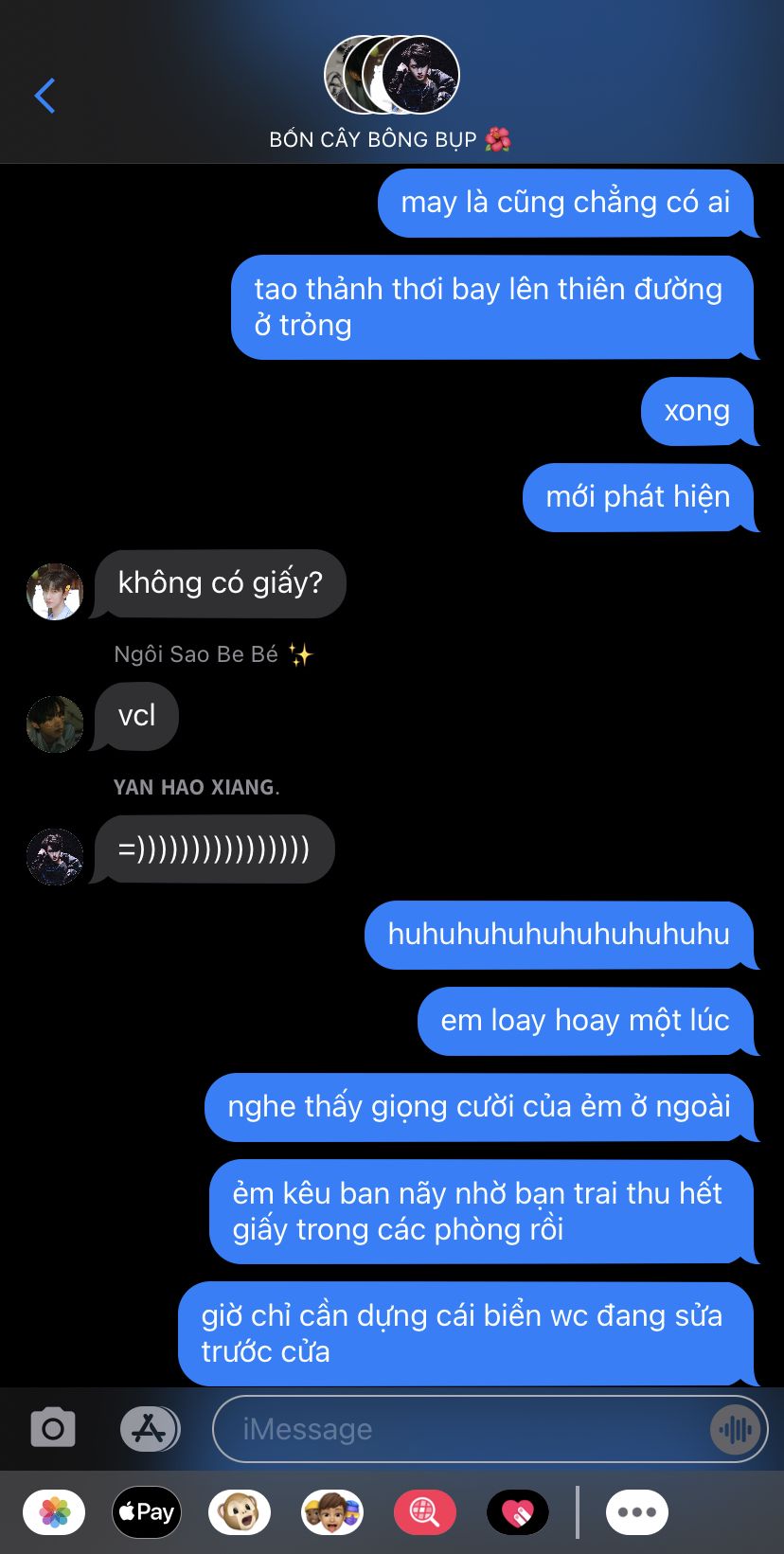The width and height of the screenshot is (784, 1554).
Task: Toggle the App Store apps drawer
Action: [150, 1428]
